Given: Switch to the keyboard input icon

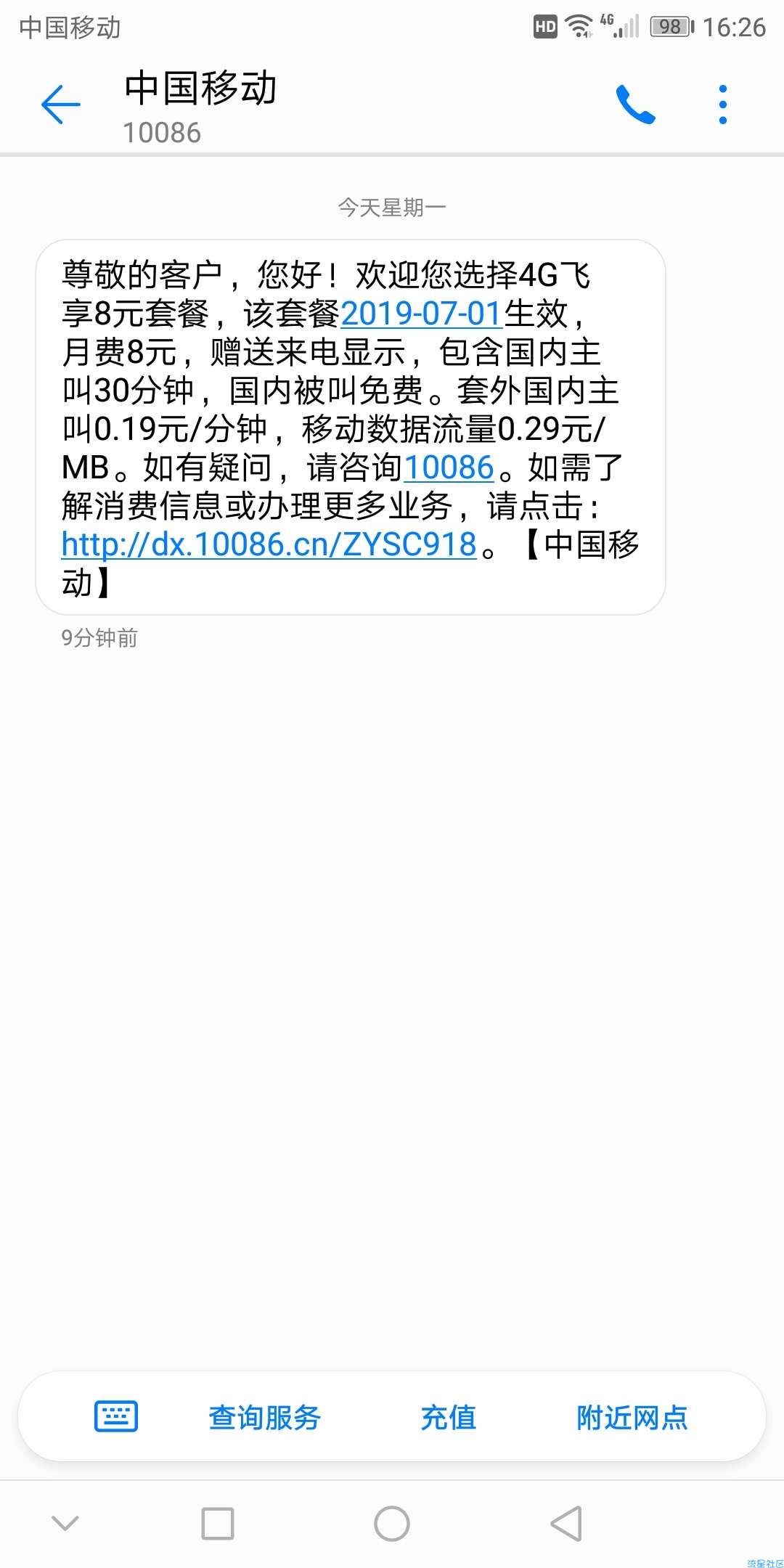Looking at the screenshot, I should [x=116, y=1416].
